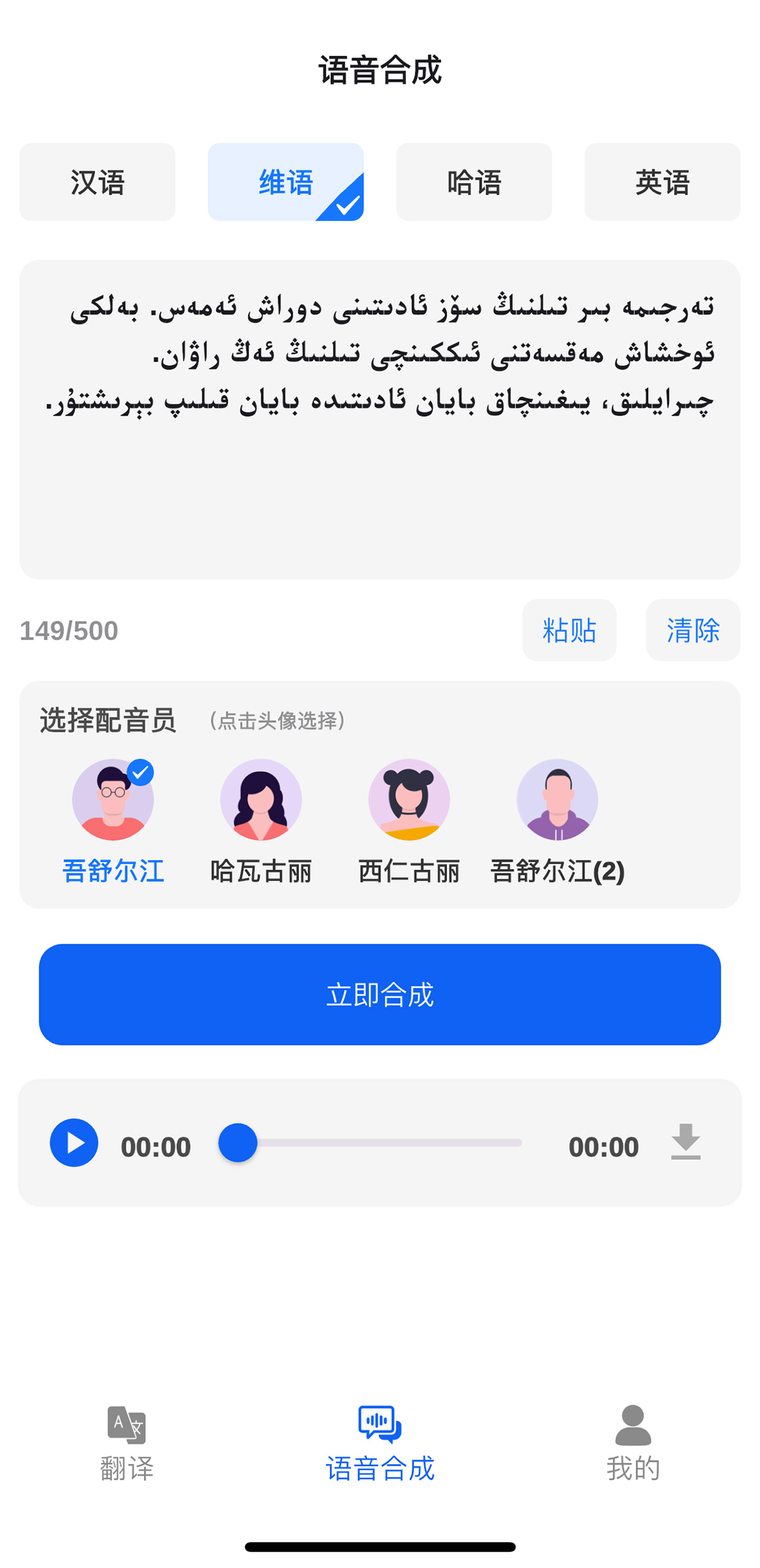Start synthesis with 立即合成
The height and width of the screenshot is (1568, 760).
click(380, 994)
